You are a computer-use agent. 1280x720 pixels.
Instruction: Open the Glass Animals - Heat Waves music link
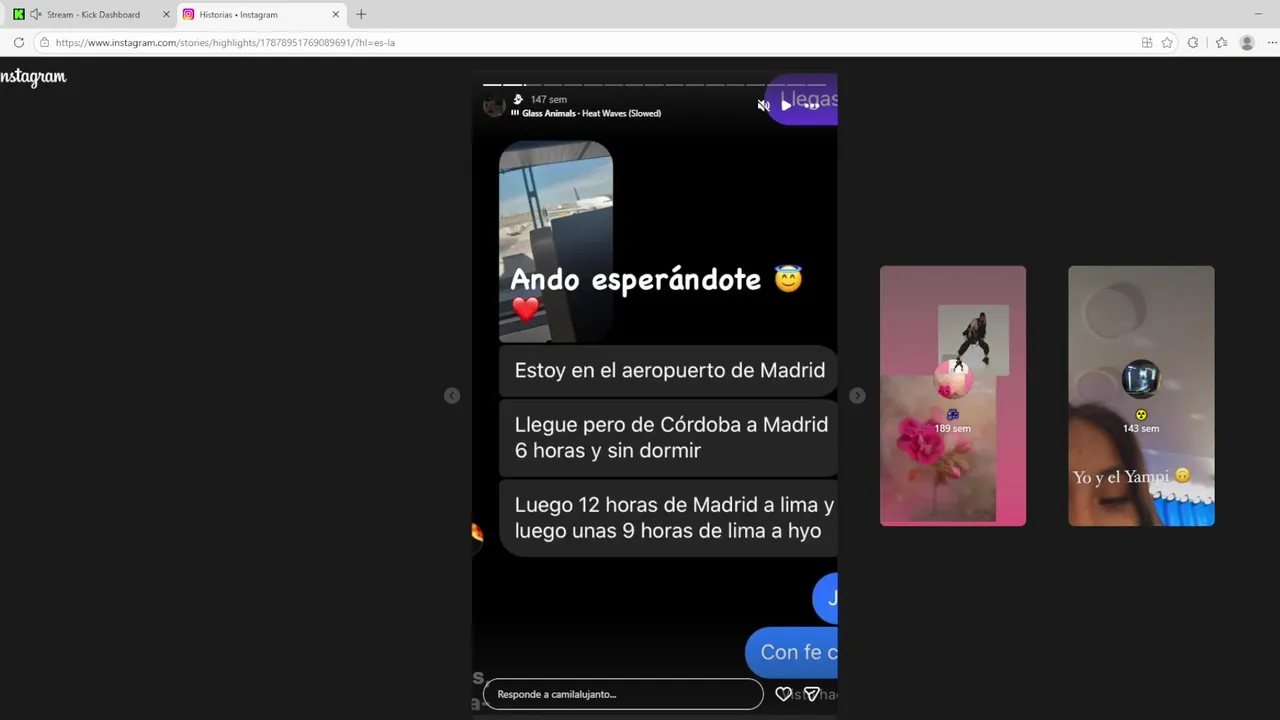point(590,113)
